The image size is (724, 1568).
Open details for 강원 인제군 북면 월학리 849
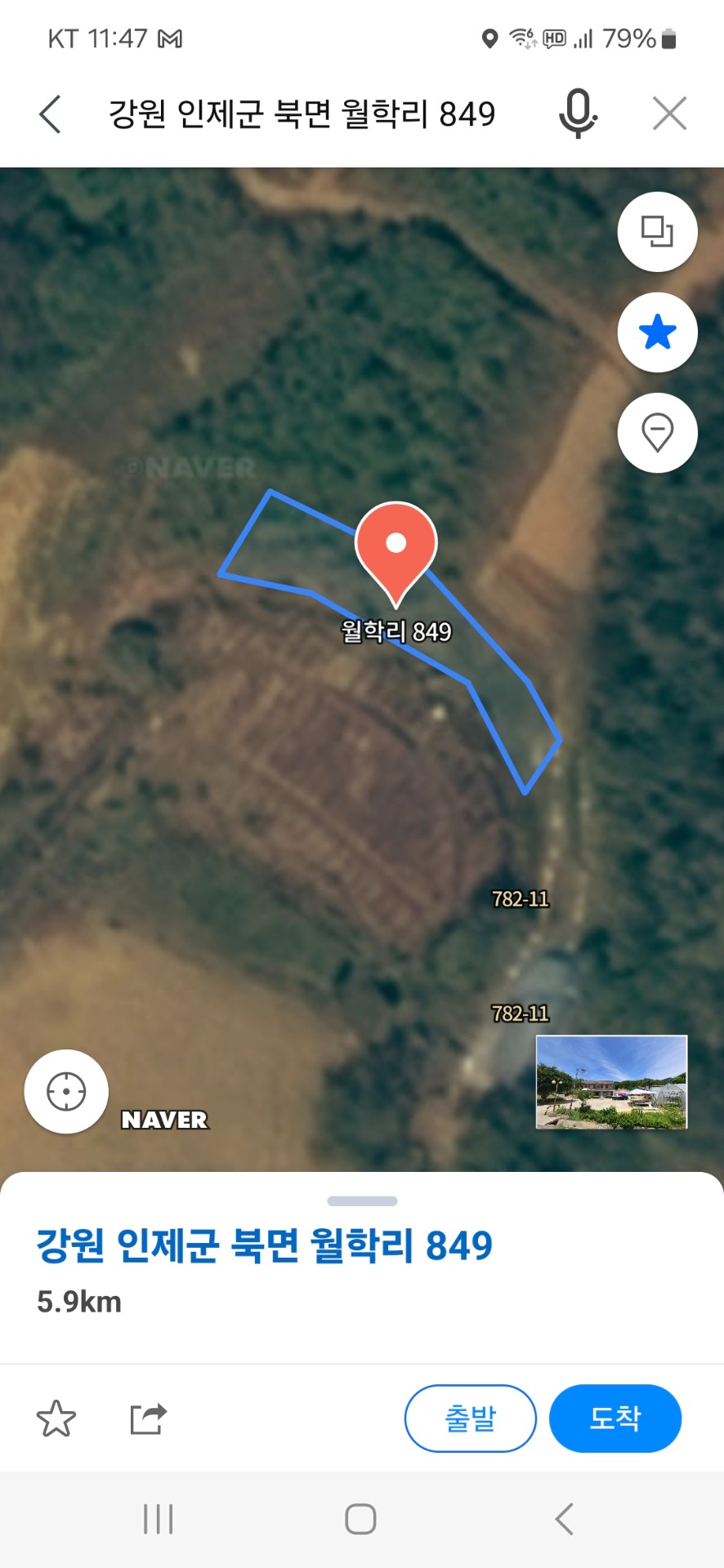click(264, 1245)
